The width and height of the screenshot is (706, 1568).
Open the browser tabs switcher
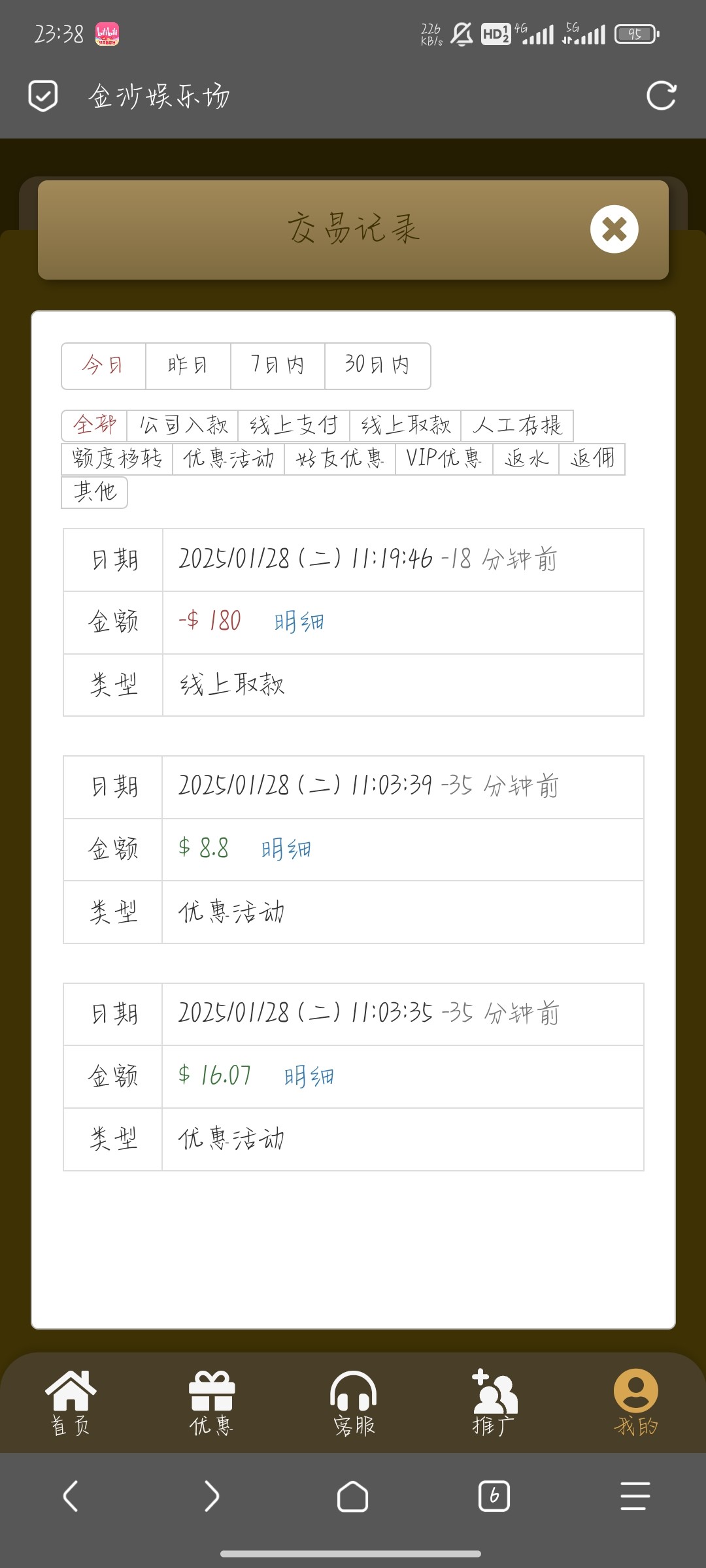pos(494,1496)
